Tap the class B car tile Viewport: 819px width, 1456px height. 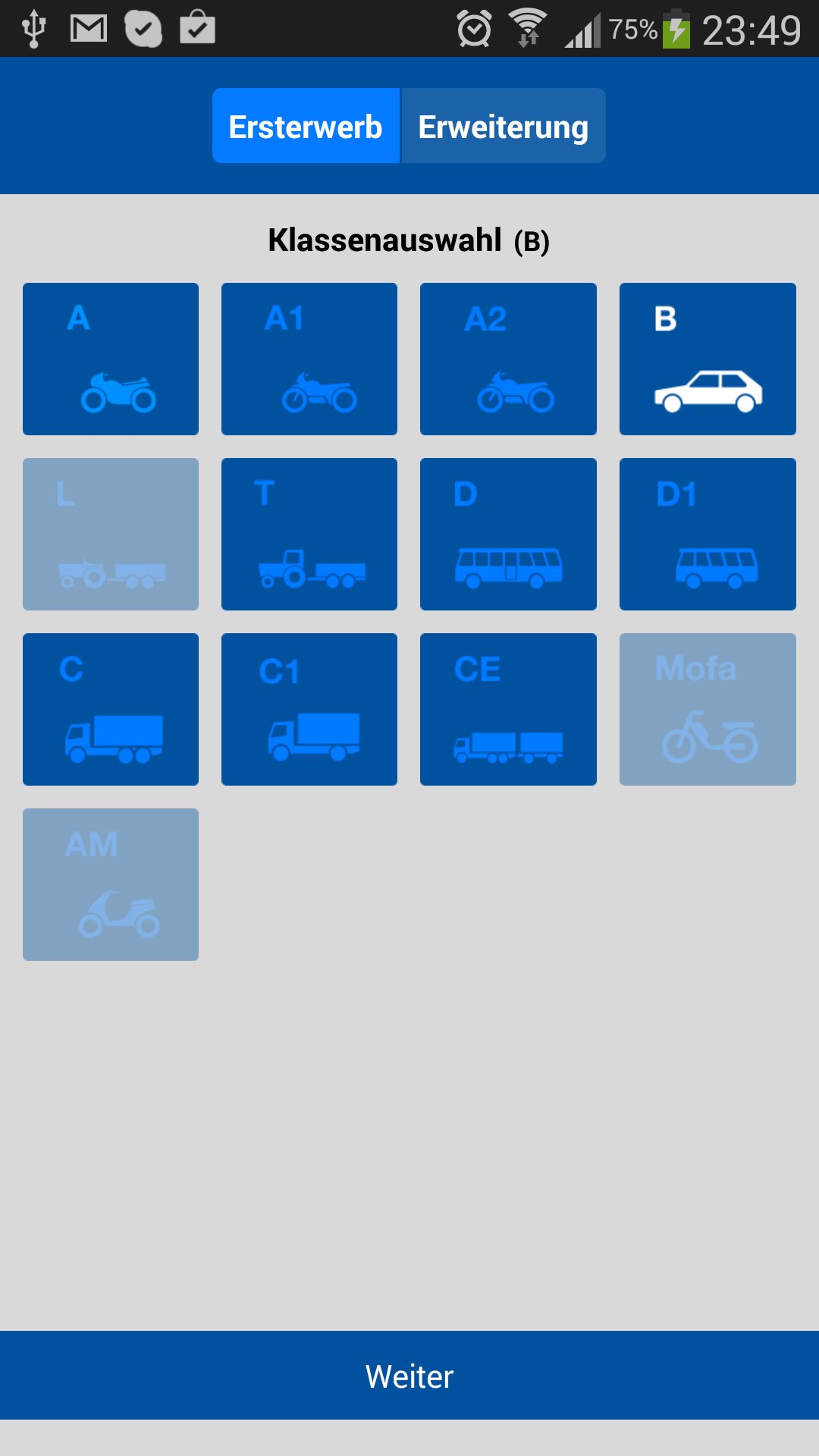708,359
